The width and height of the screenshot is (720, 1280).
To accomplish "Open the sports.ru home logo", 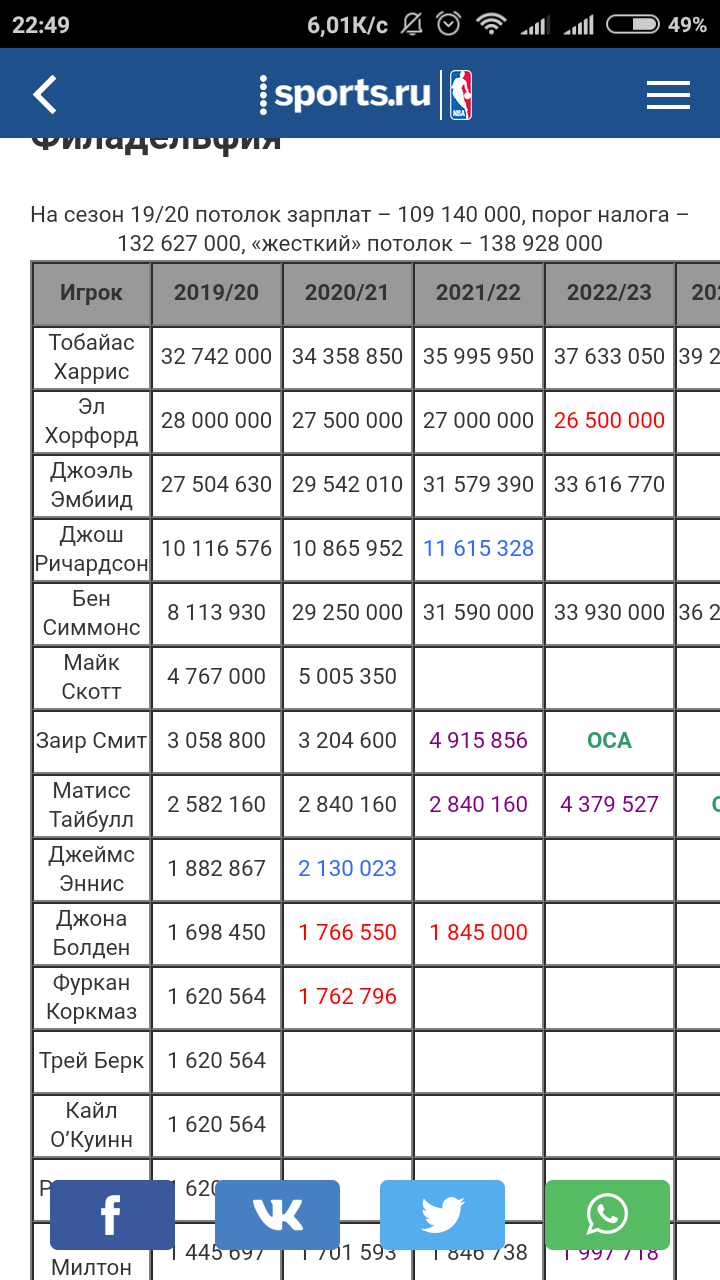I will [x=345, y=94].
